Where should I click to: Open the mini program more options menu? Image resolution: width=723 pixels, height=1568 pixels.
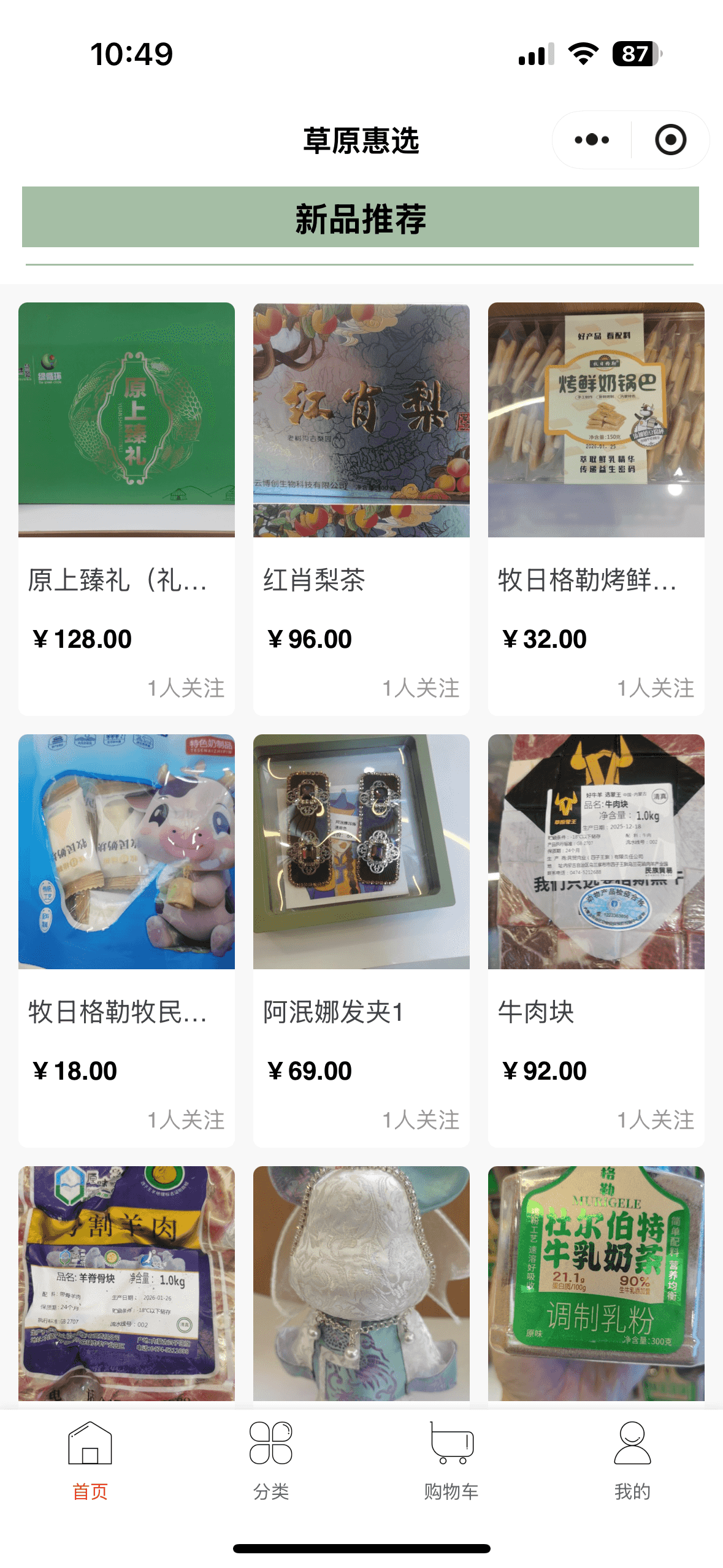click(x=592, y=140)
